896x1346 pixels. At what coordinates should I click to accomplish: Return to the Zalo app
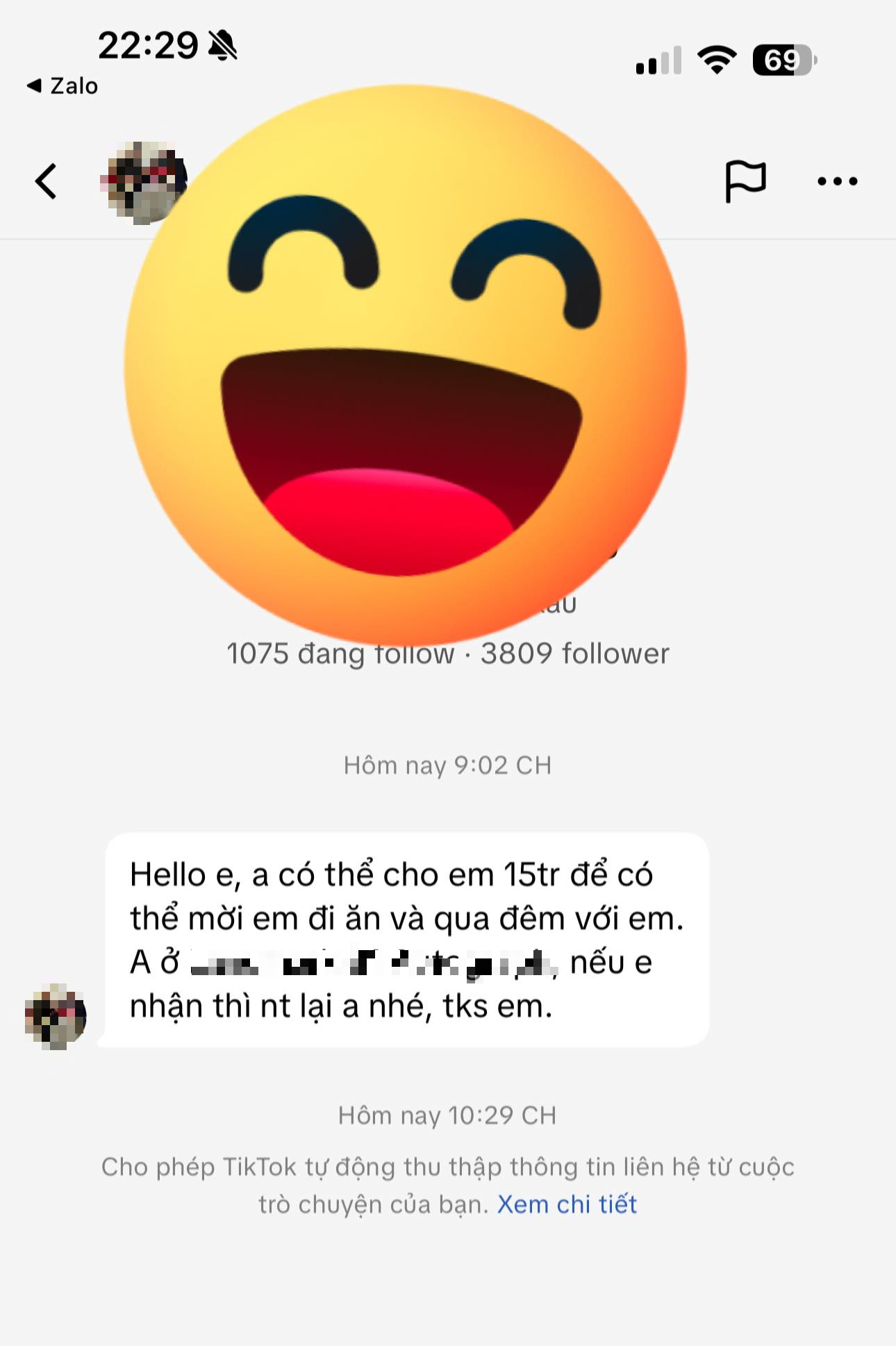tap(63, 86)
